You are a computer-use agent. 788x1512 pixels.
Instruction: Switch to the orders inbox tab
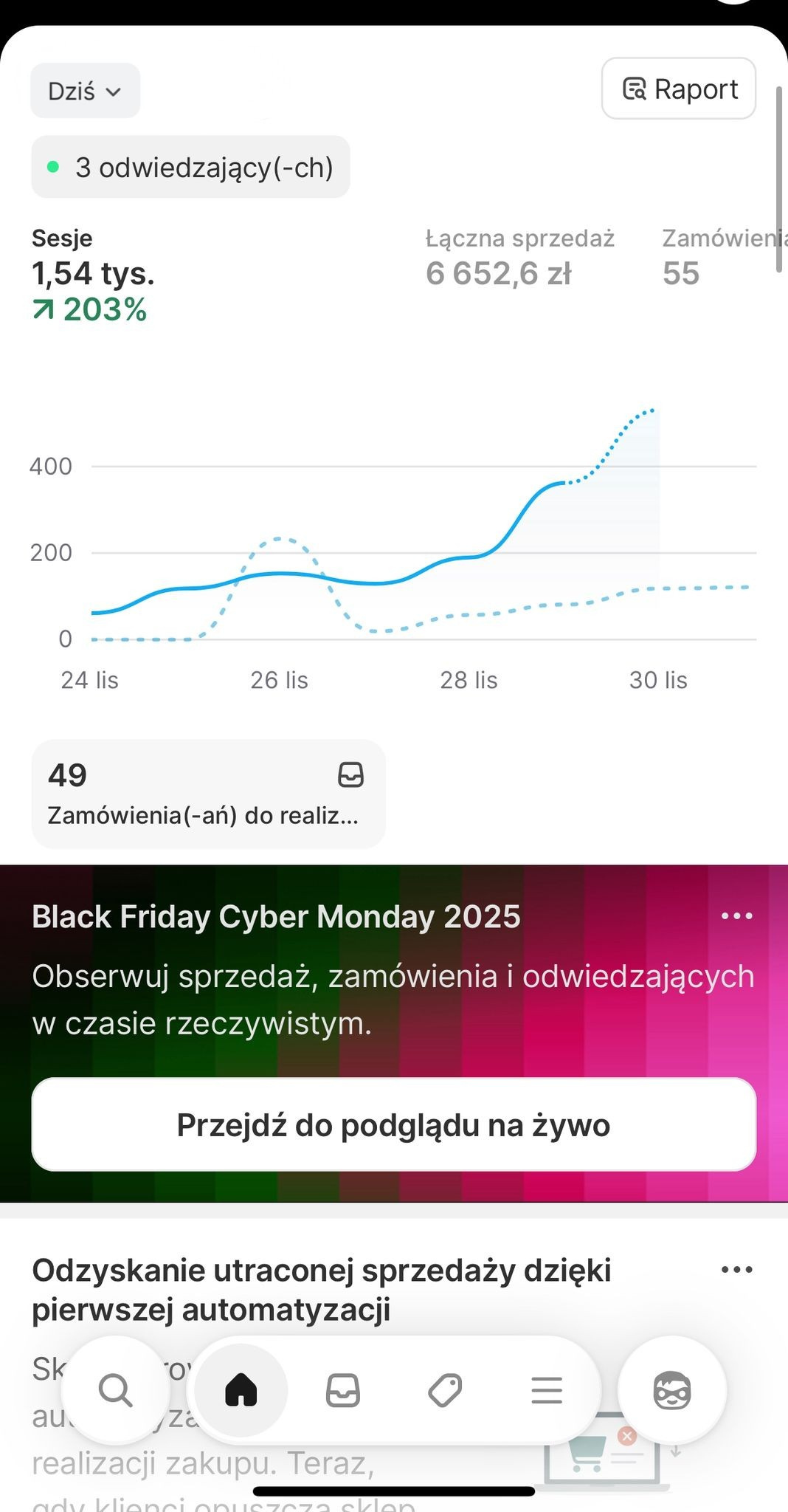point(343,1390)
